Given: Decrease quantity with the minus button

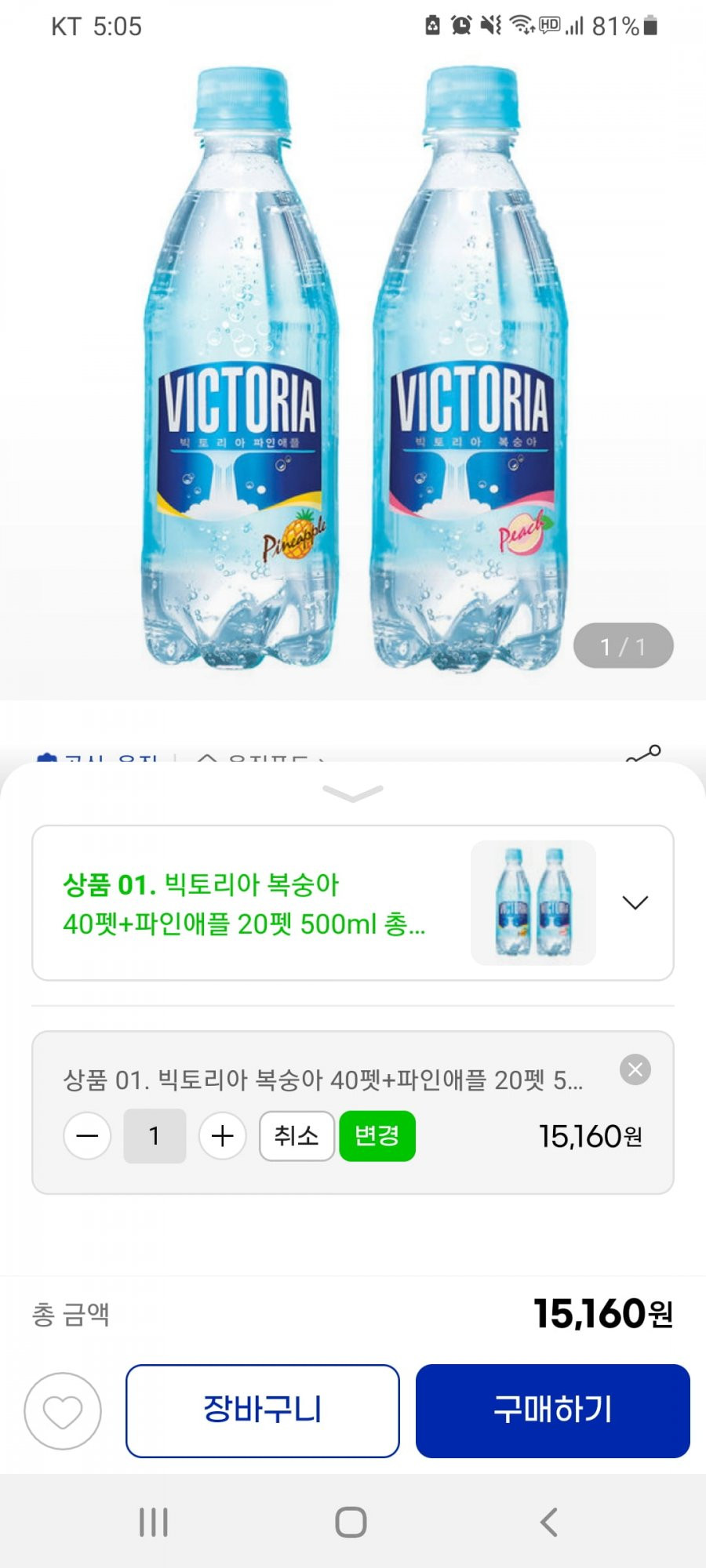Looking at the screenshot, I should click(87, 1136).
